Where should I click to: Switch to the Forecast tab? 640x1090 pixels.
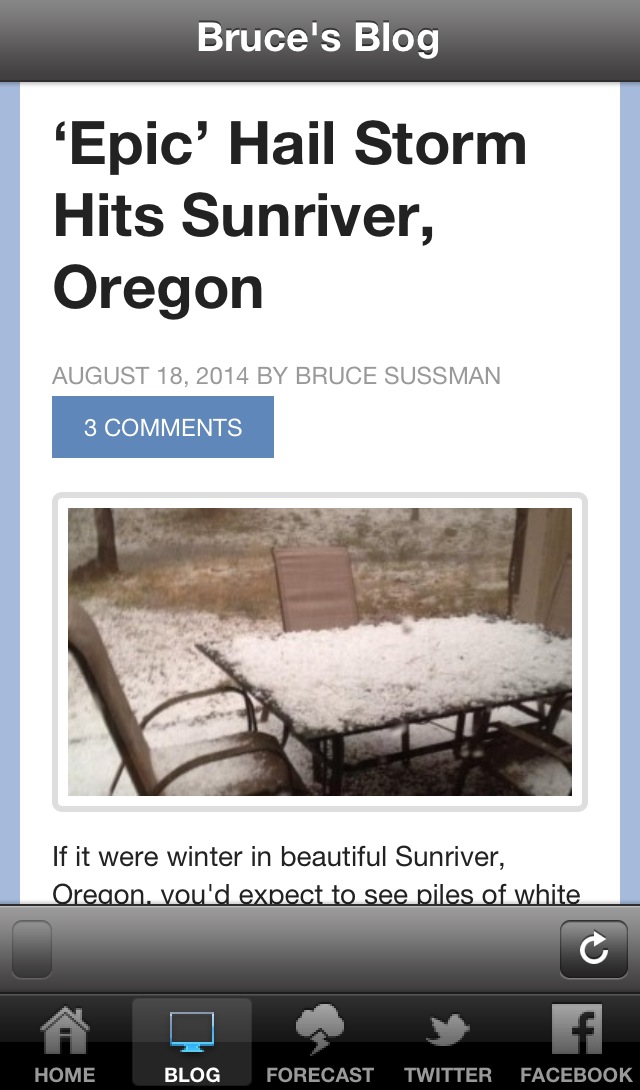tap(320, 1045)
